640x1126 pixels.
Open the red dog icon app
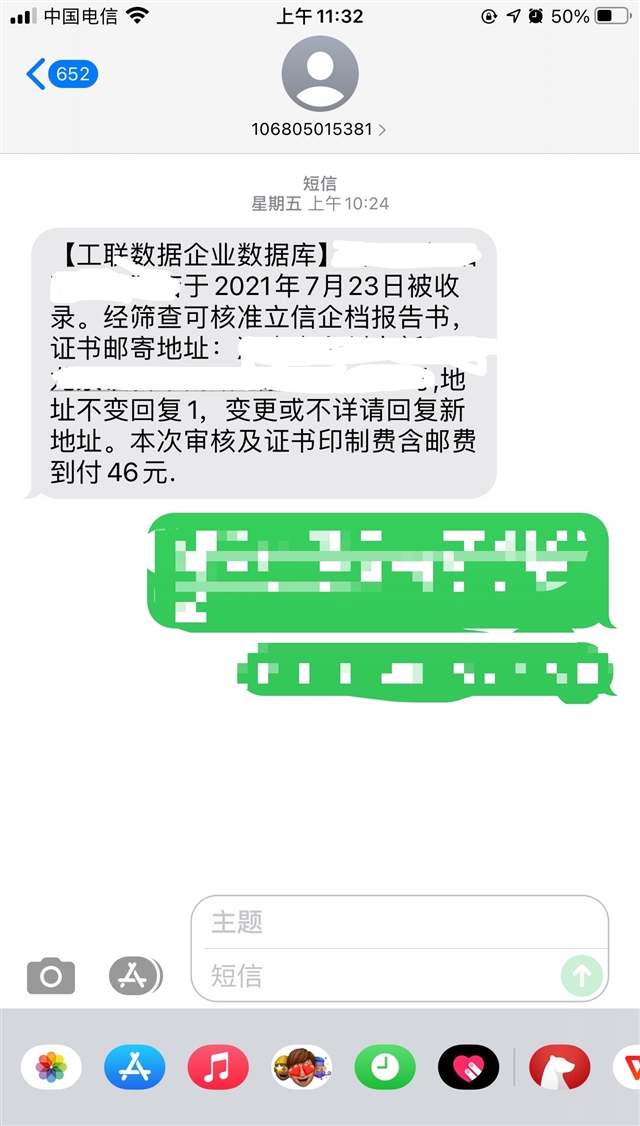(559, 1067)
